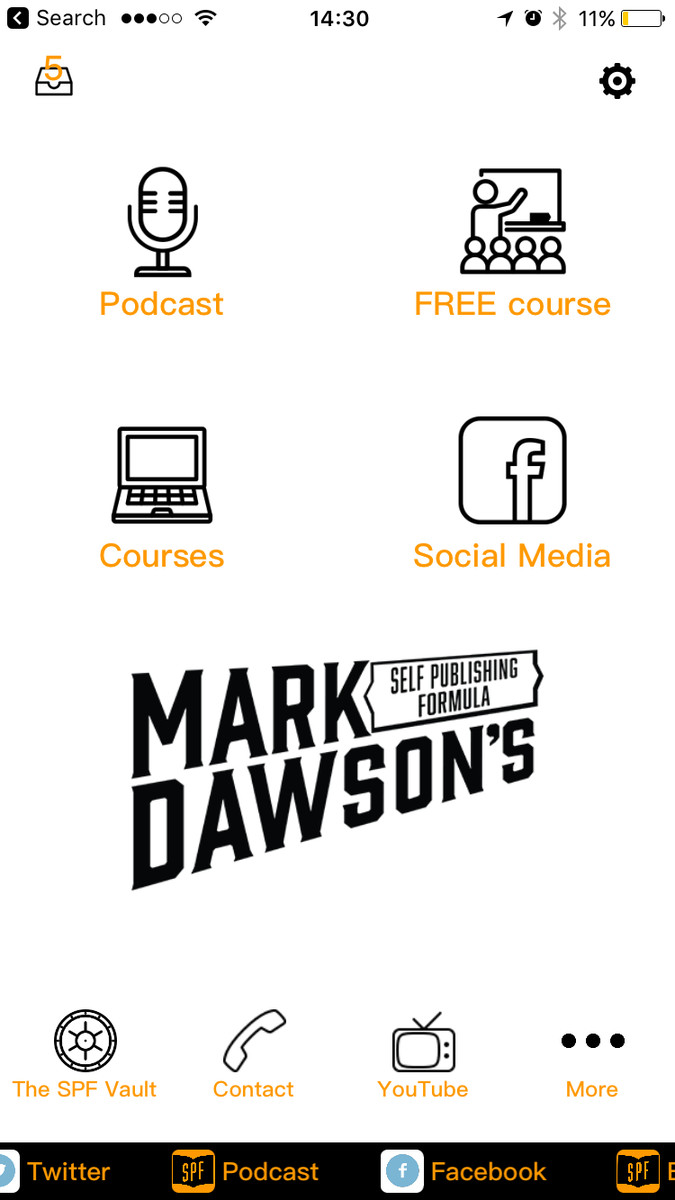Select Podcast in the bottom ticker
The image size is (675, 1200).
246,1171
